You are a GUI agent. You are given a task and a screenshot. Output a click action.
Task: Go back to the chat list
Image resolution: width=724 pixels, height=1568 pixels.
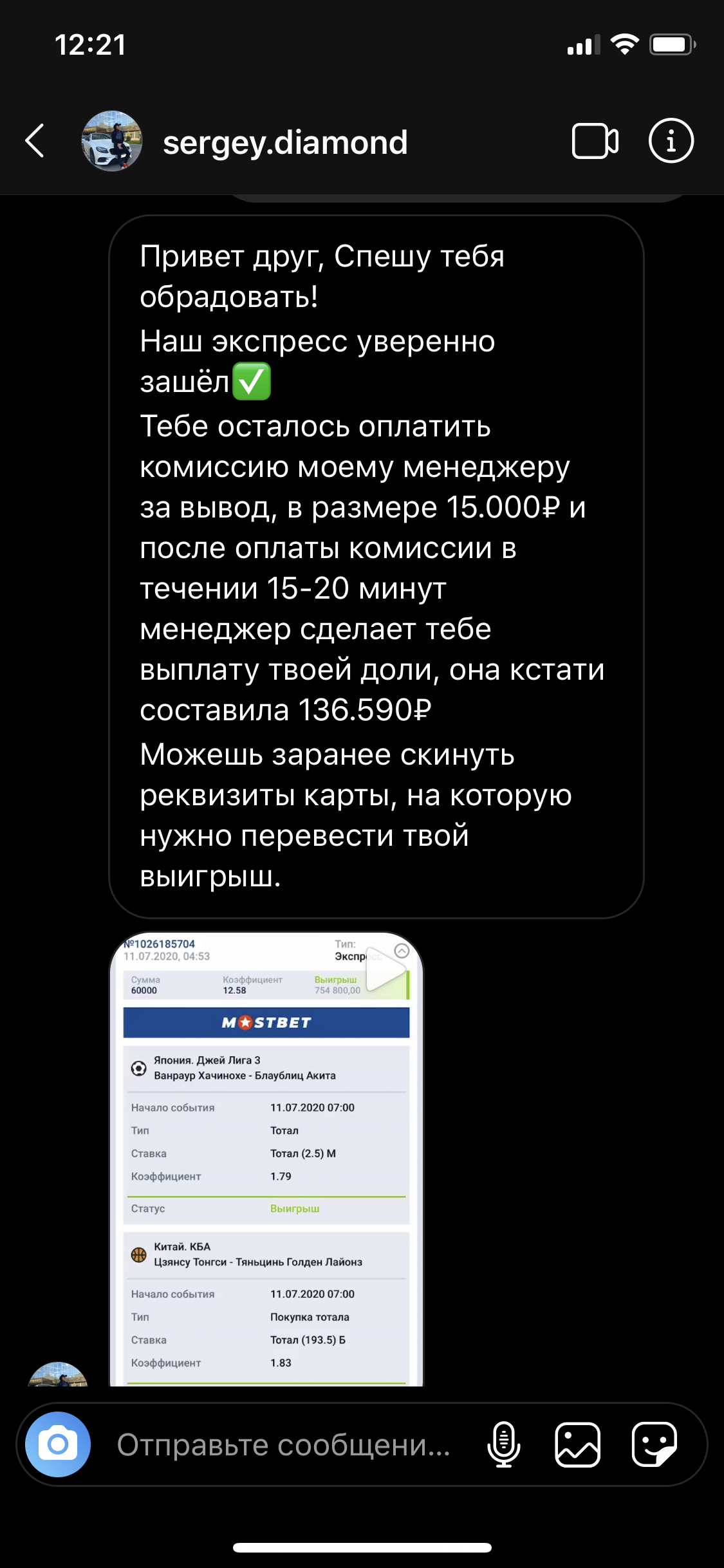(35, 140)
